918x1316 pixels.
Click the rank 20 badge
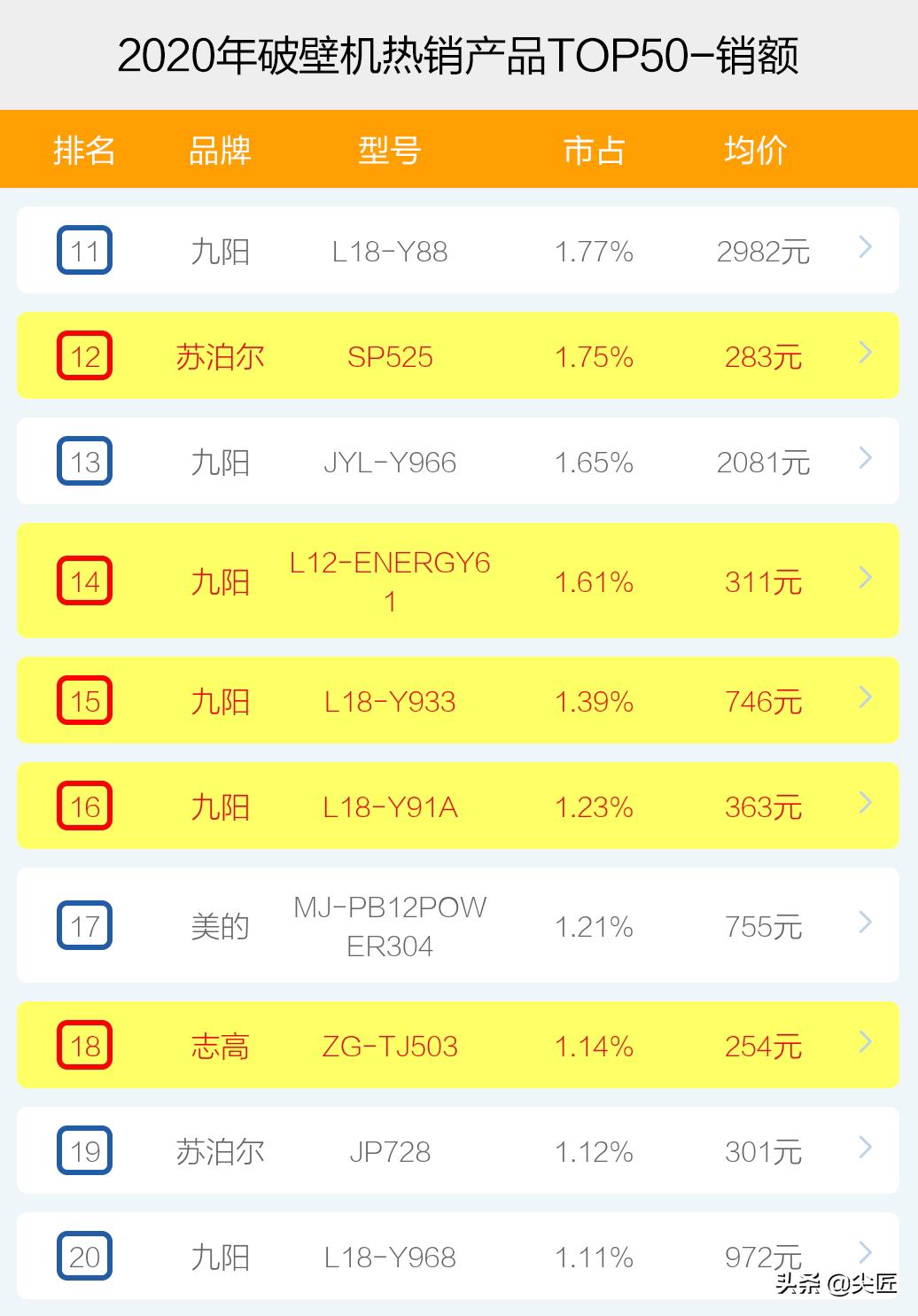(83, 1256)
